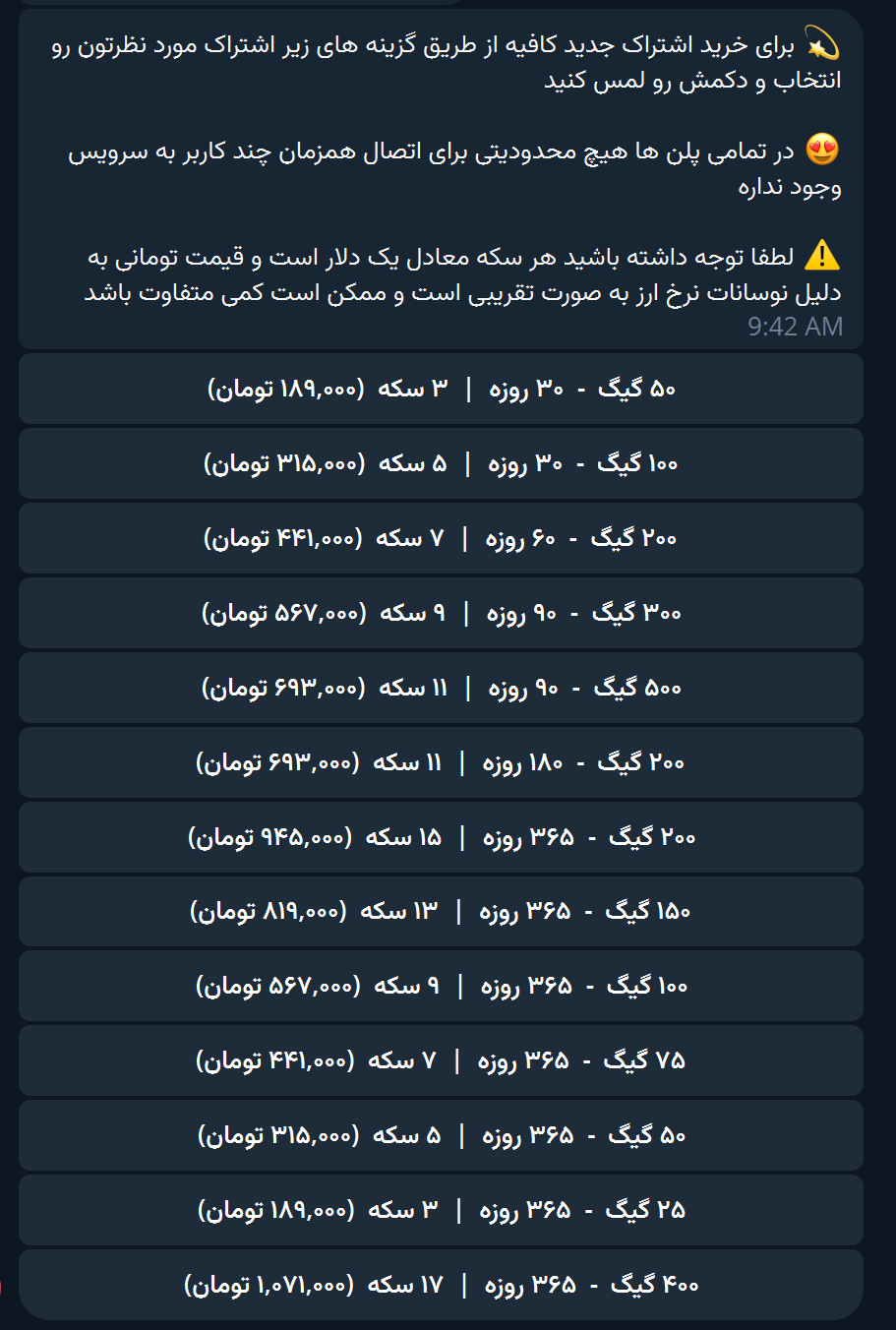Select the 300 GB 90-day 9-coin plan
The image size is (896, 1330).
441,613
